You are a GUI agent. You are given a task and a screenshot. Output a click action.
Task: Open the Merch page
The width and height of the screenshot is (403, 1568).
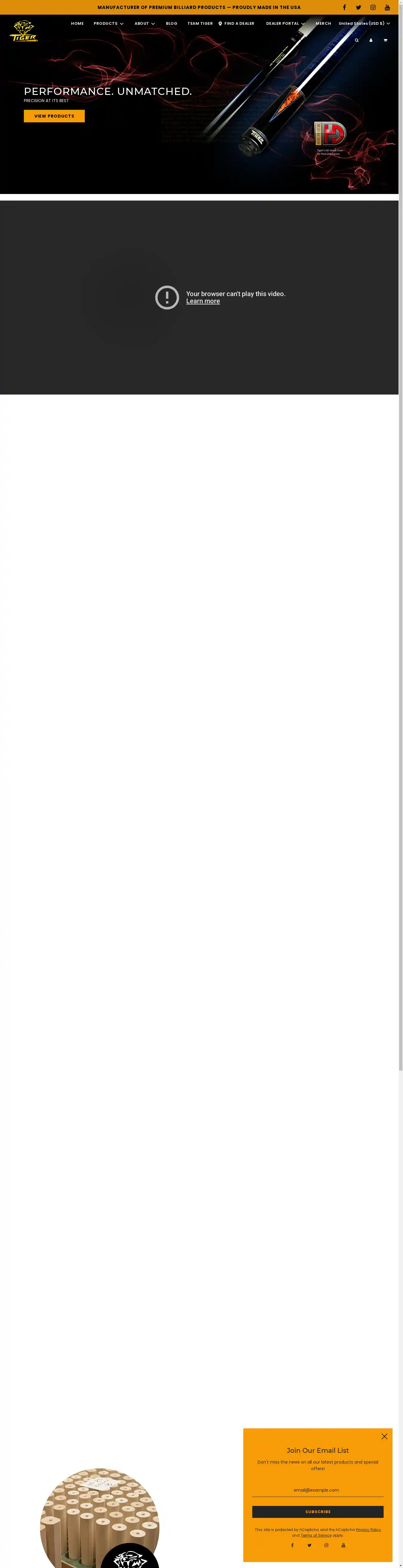click(323, 24)
